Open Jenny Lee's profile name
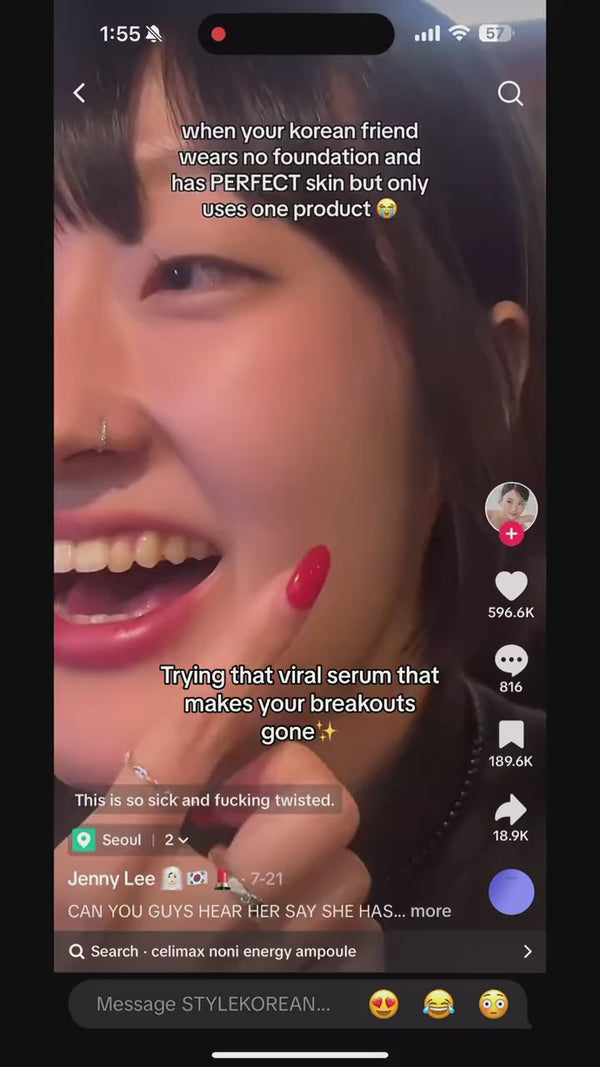Viewport: 600px width, 1067px height. click(x=111, y=879)
